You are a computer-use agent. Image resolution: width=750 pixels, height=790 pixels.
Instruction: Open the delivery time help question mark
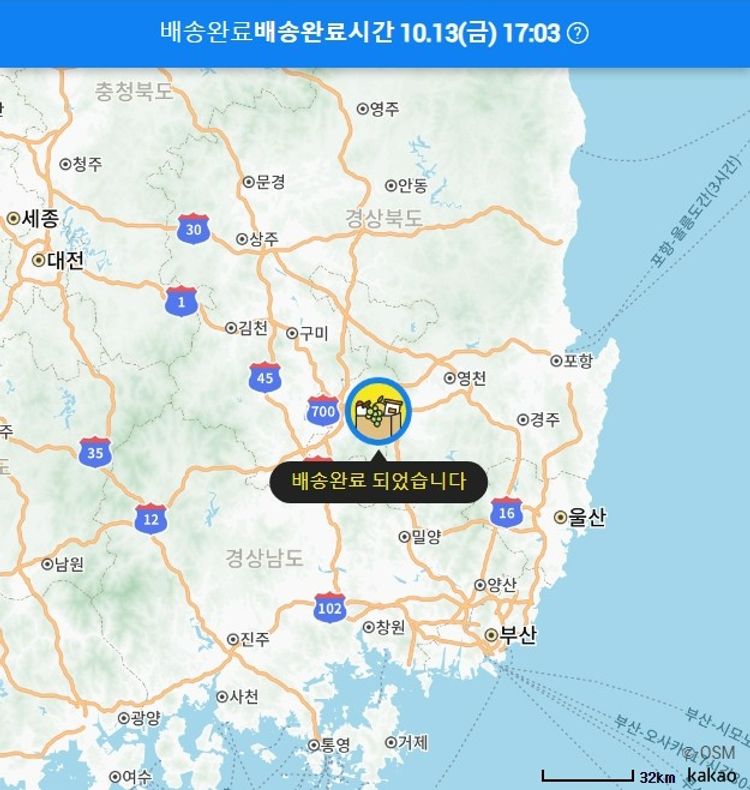pos(578,33)
